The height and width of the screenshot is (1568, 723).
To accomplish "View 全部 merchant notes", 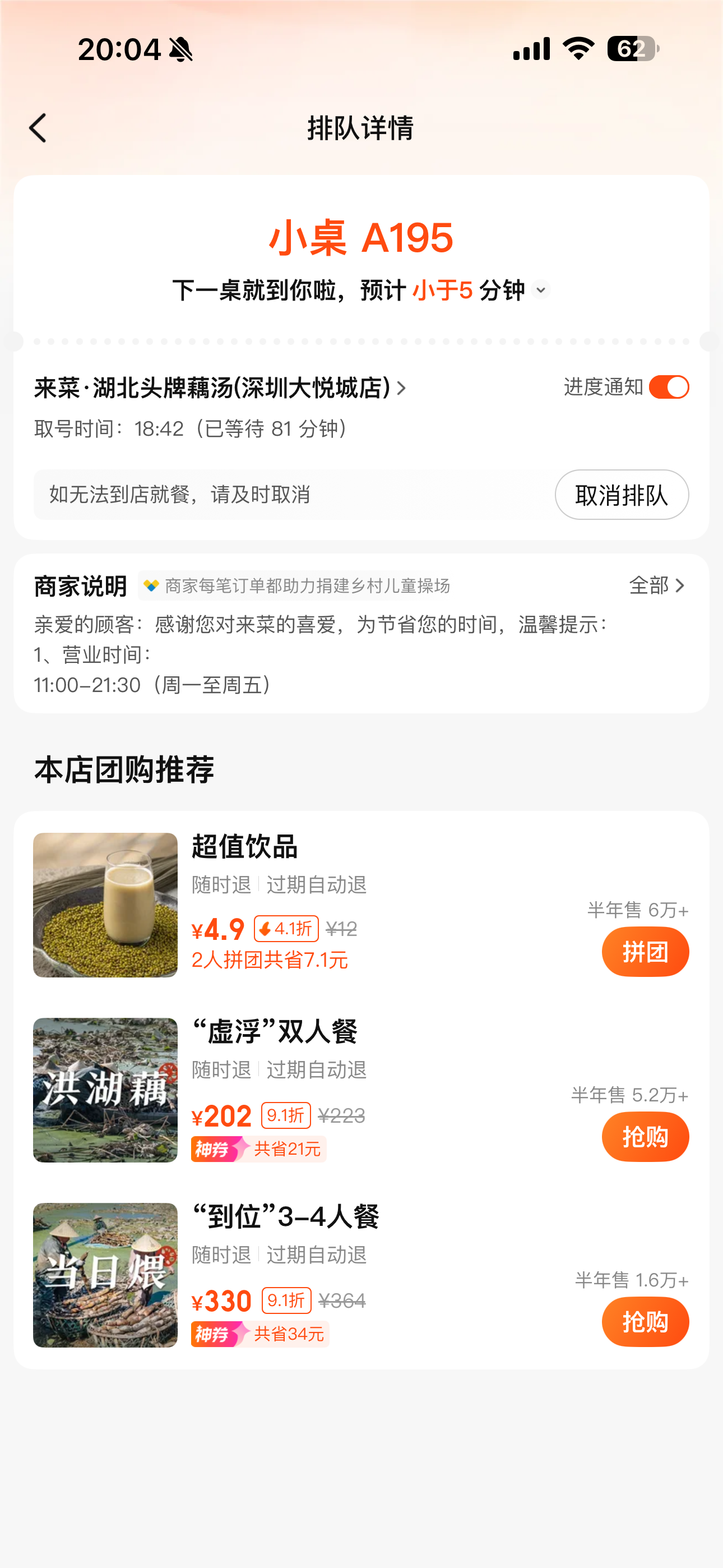I will click(657, 585).
